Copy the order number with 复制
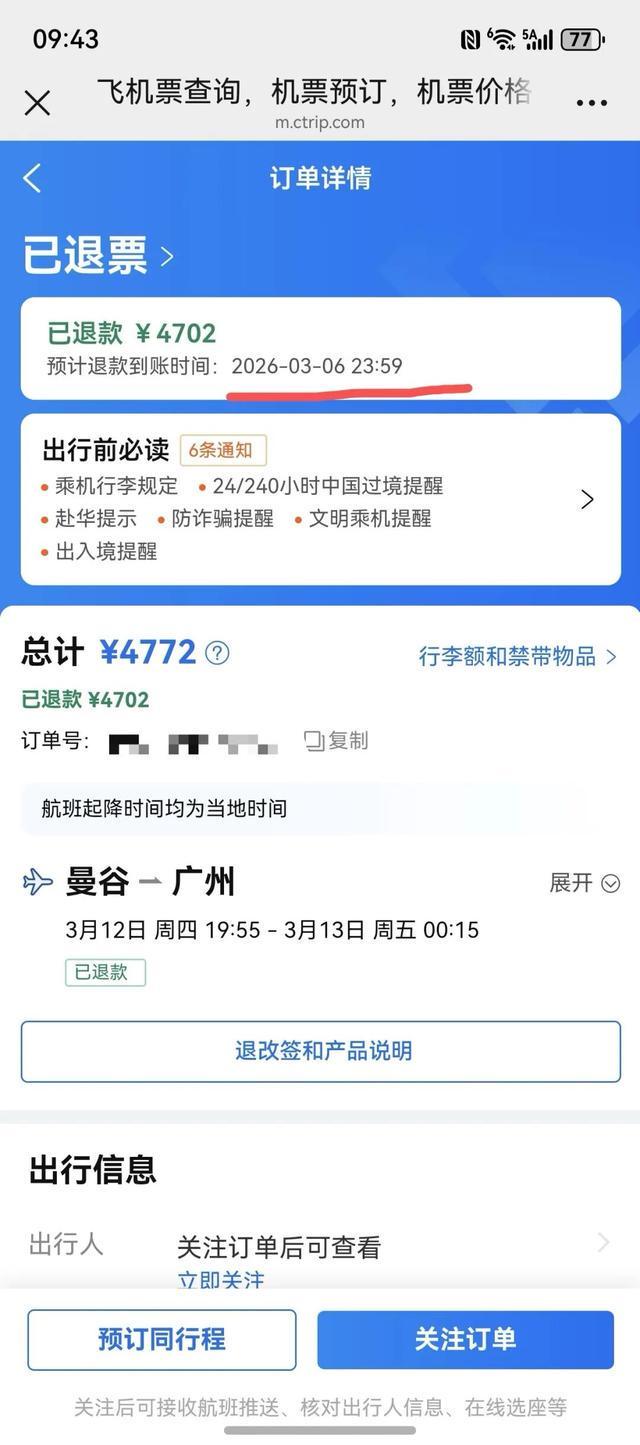The width and height of the screenshot is (640, 1445). pyautogui.click(x=336, y=741)
